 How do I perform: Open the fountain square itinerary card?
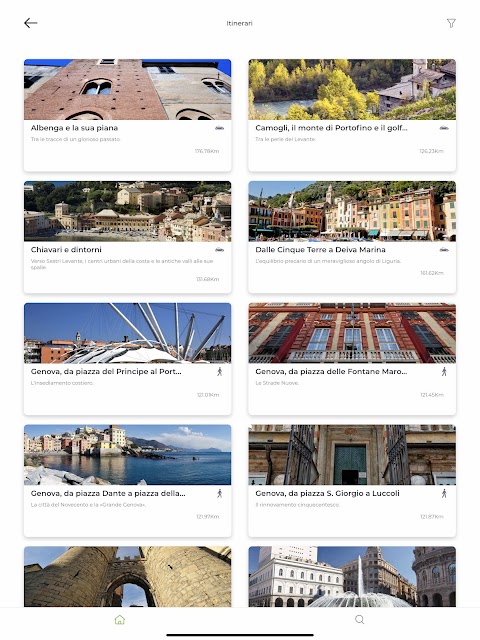[x=352, y=576]
